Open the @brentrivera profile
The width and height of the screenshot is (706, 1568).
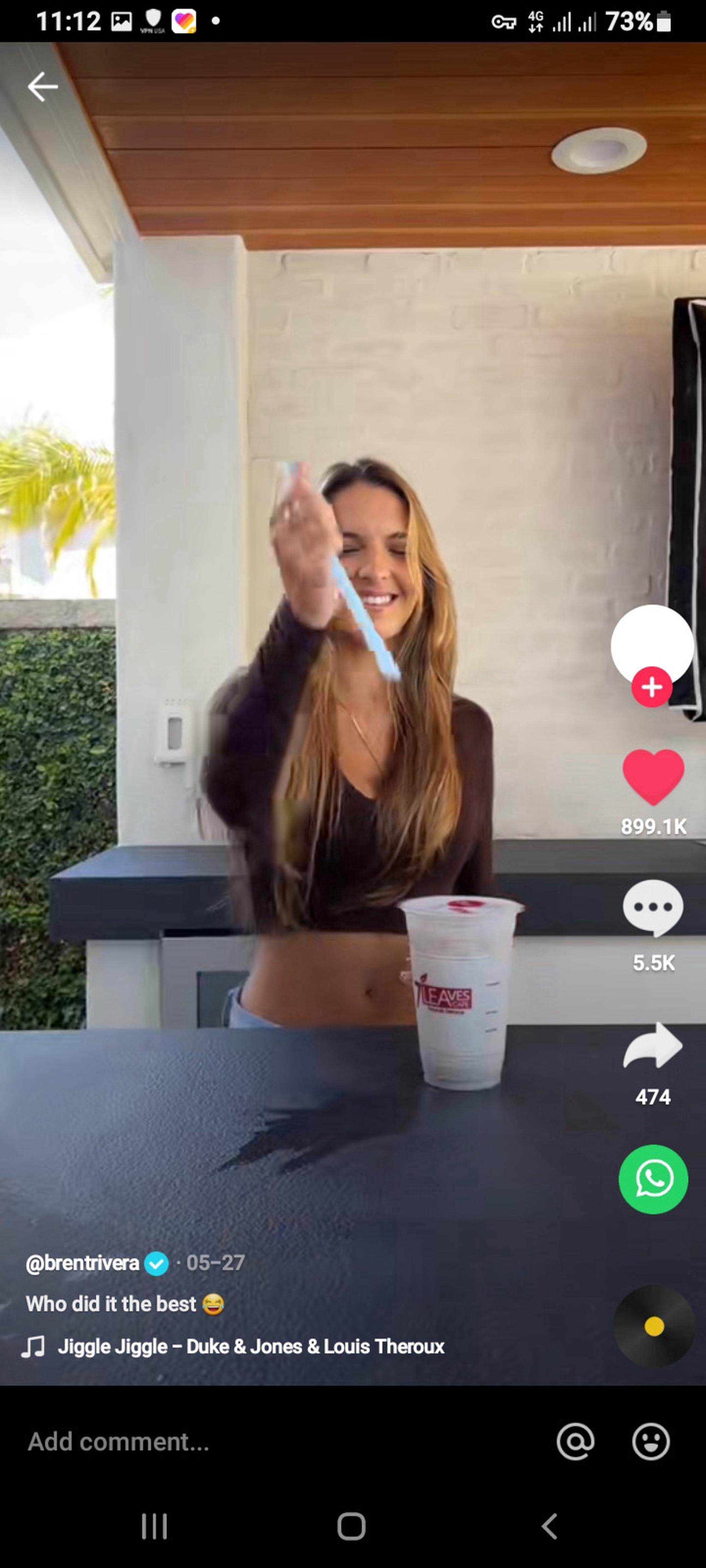(83, 1263)
